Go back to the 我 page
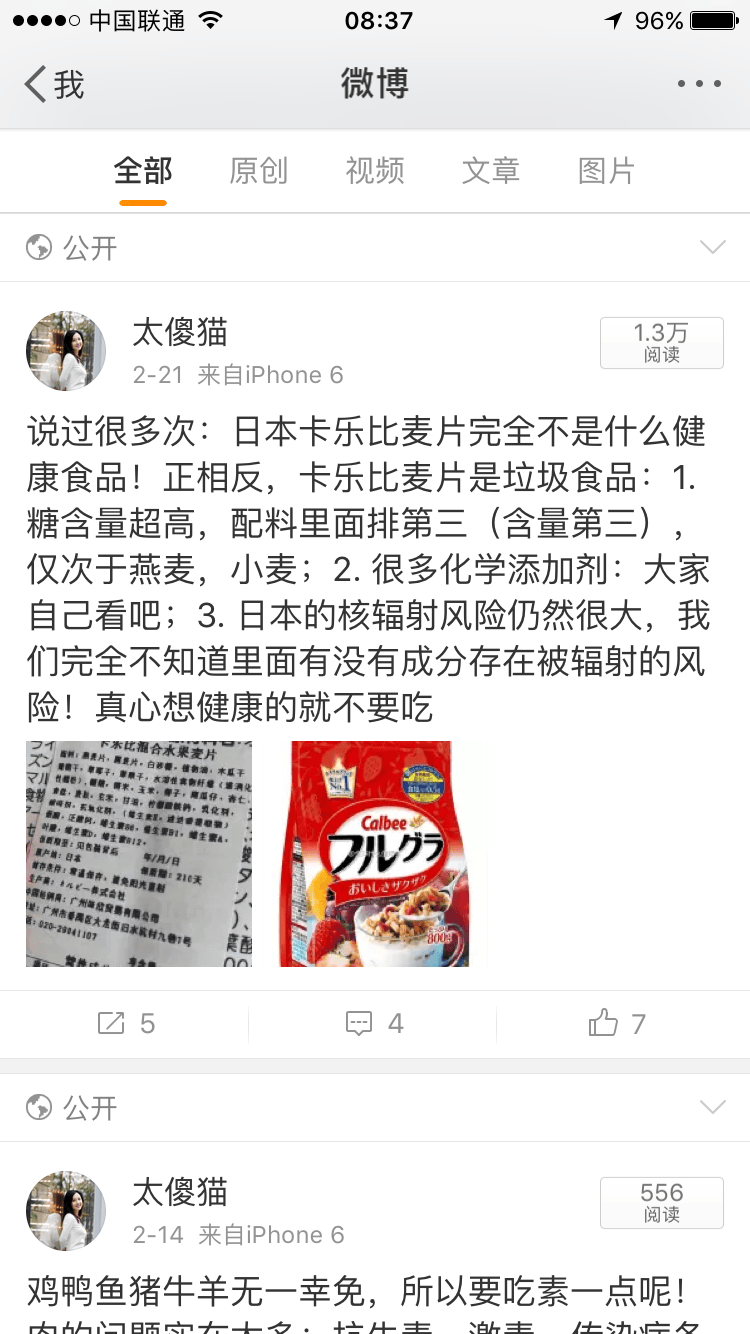The image size is (750, 1334). pyautogui.click(x=54, y=84)
